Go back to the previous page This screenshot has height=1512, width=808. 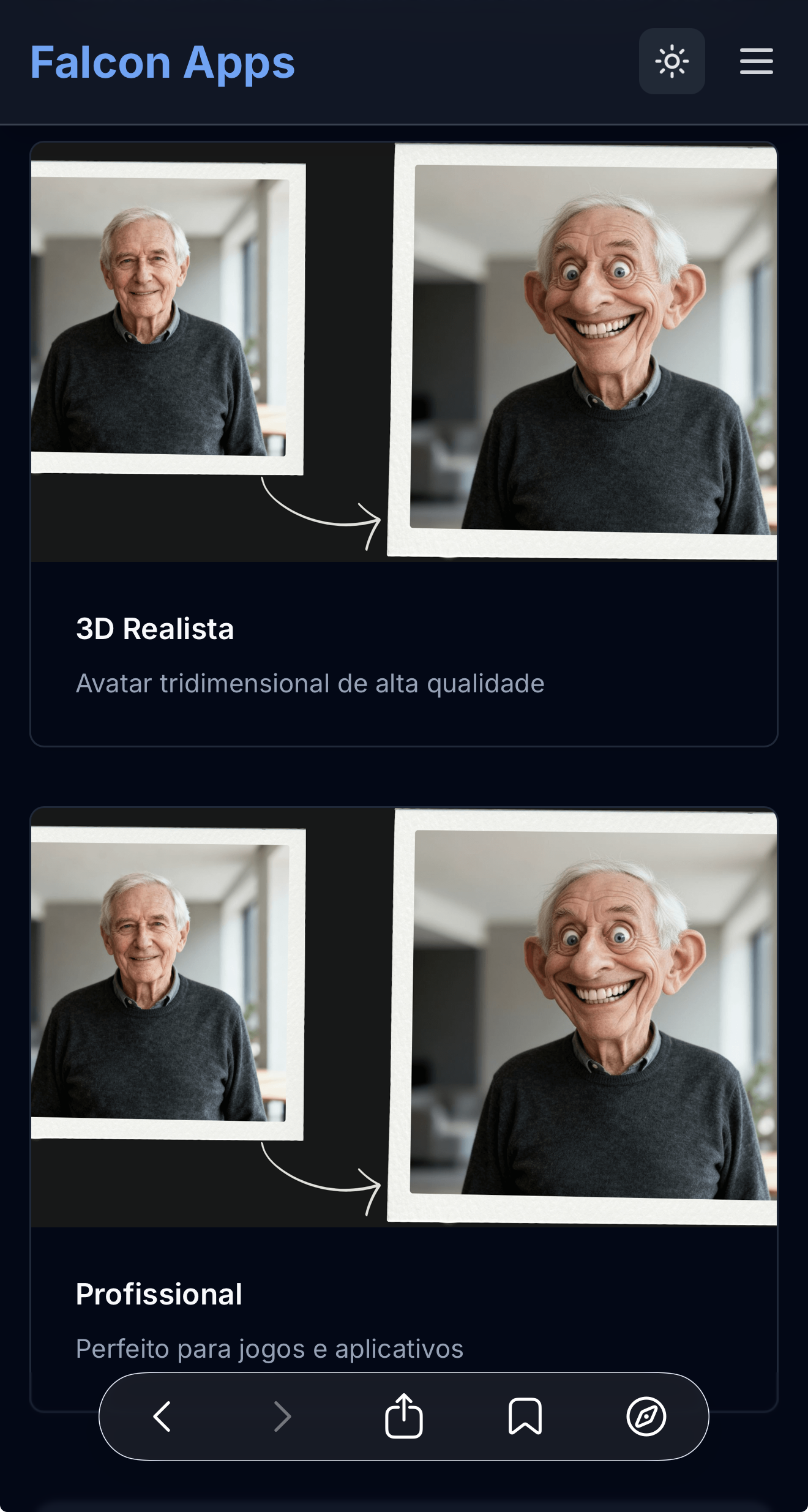[162, 1417]
